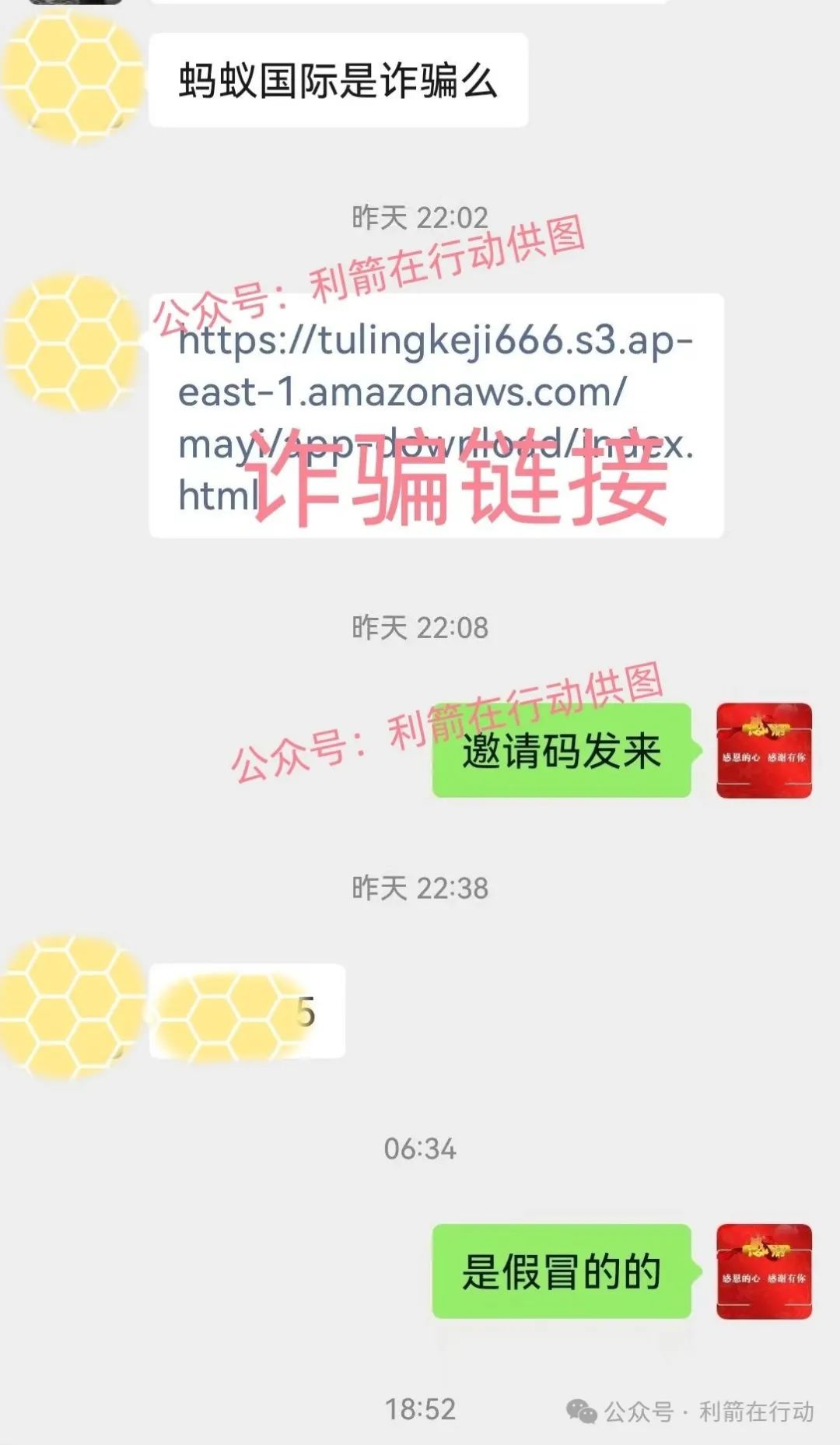Open avatar beside 蚂蚁国际是诈骗么 message
The image size is (840, 1445).
tap(72, 80)
